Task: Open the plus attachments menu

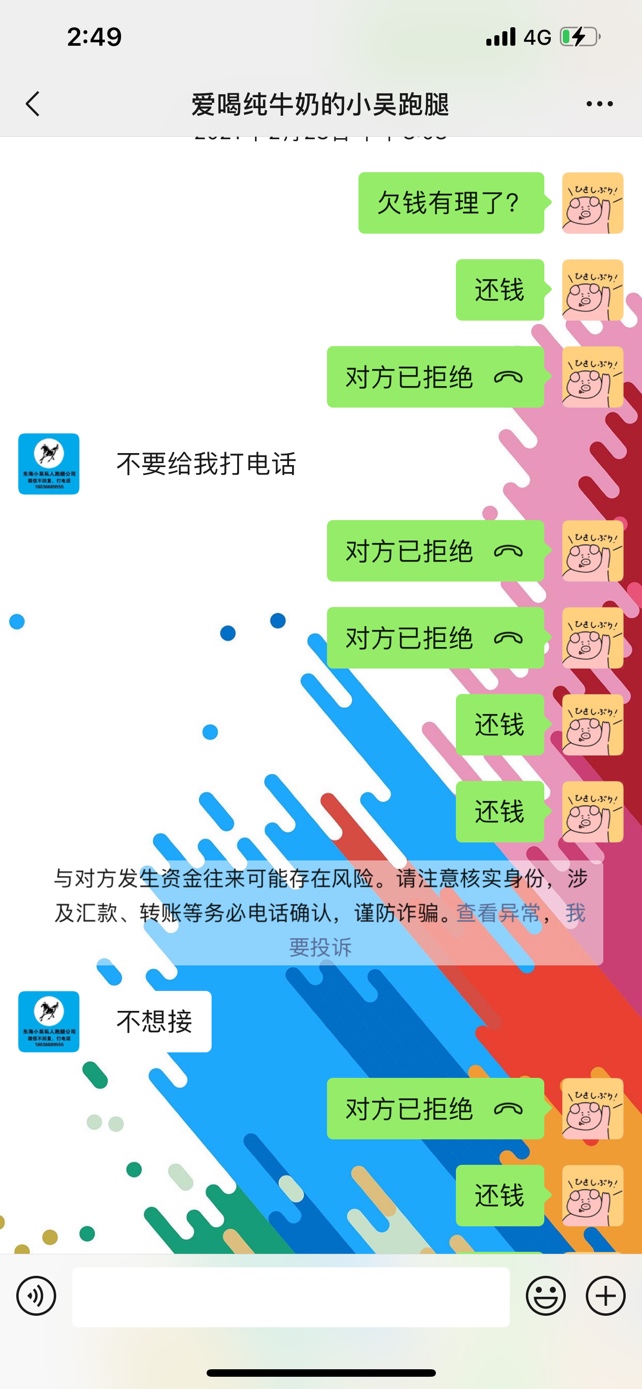Action: click(x=605, y=1296)
